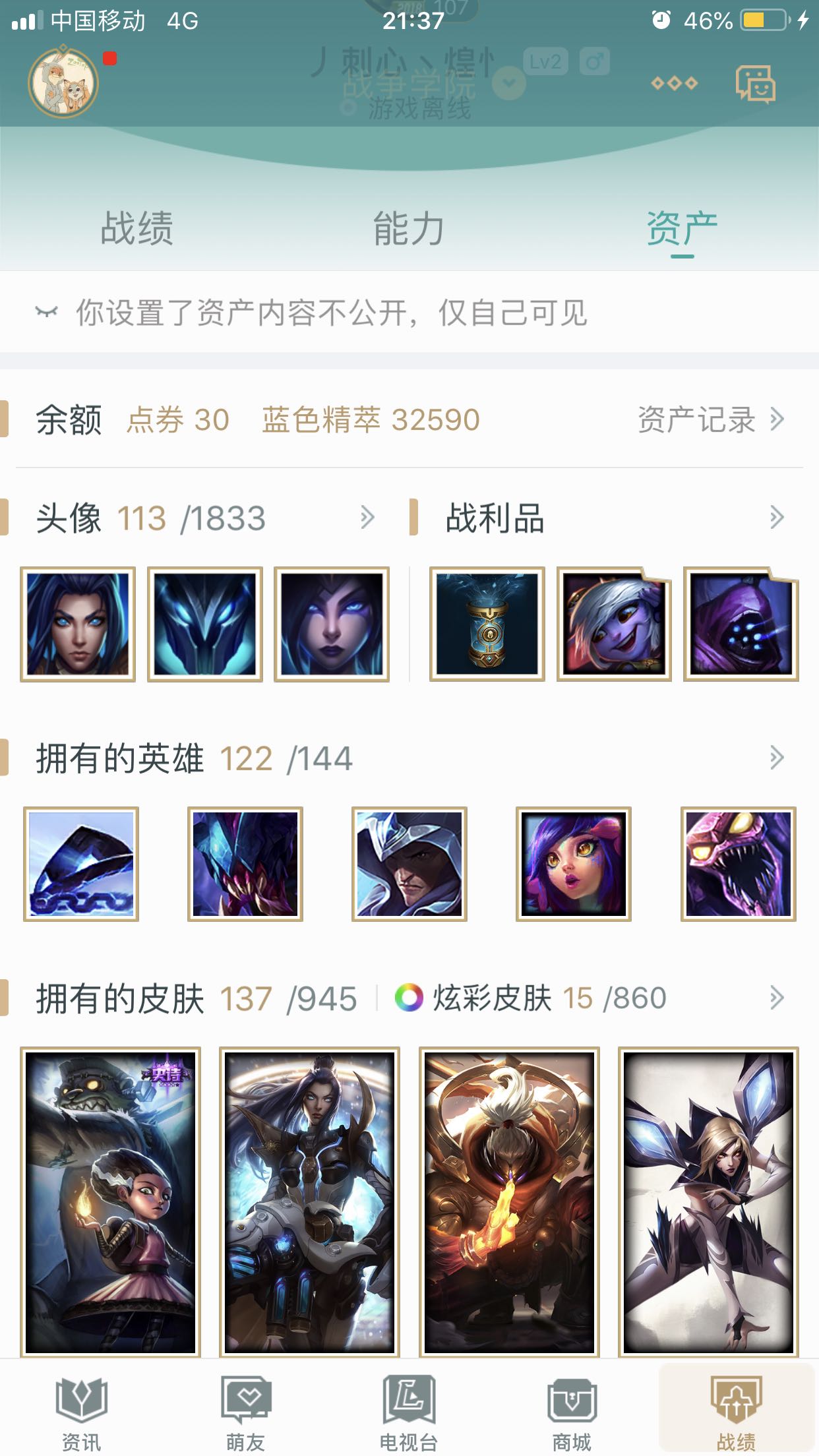The image size is (819, 1456).
Task: Open the blonde winged champion skin card
Action: pyautogui.click(x=708, y=1201)
